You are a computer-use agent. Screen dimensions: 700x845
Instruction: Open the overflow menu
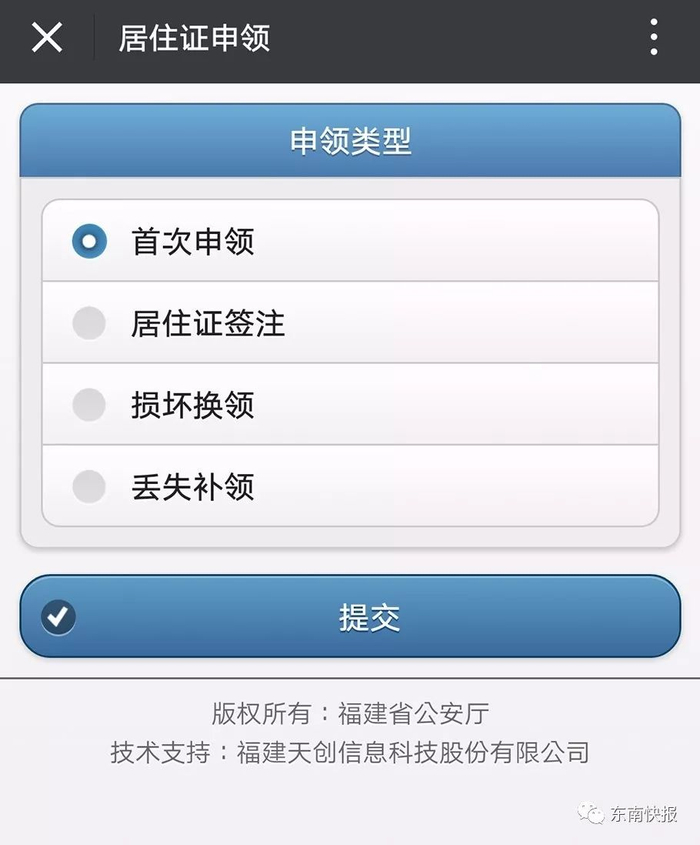pos(653,38)
